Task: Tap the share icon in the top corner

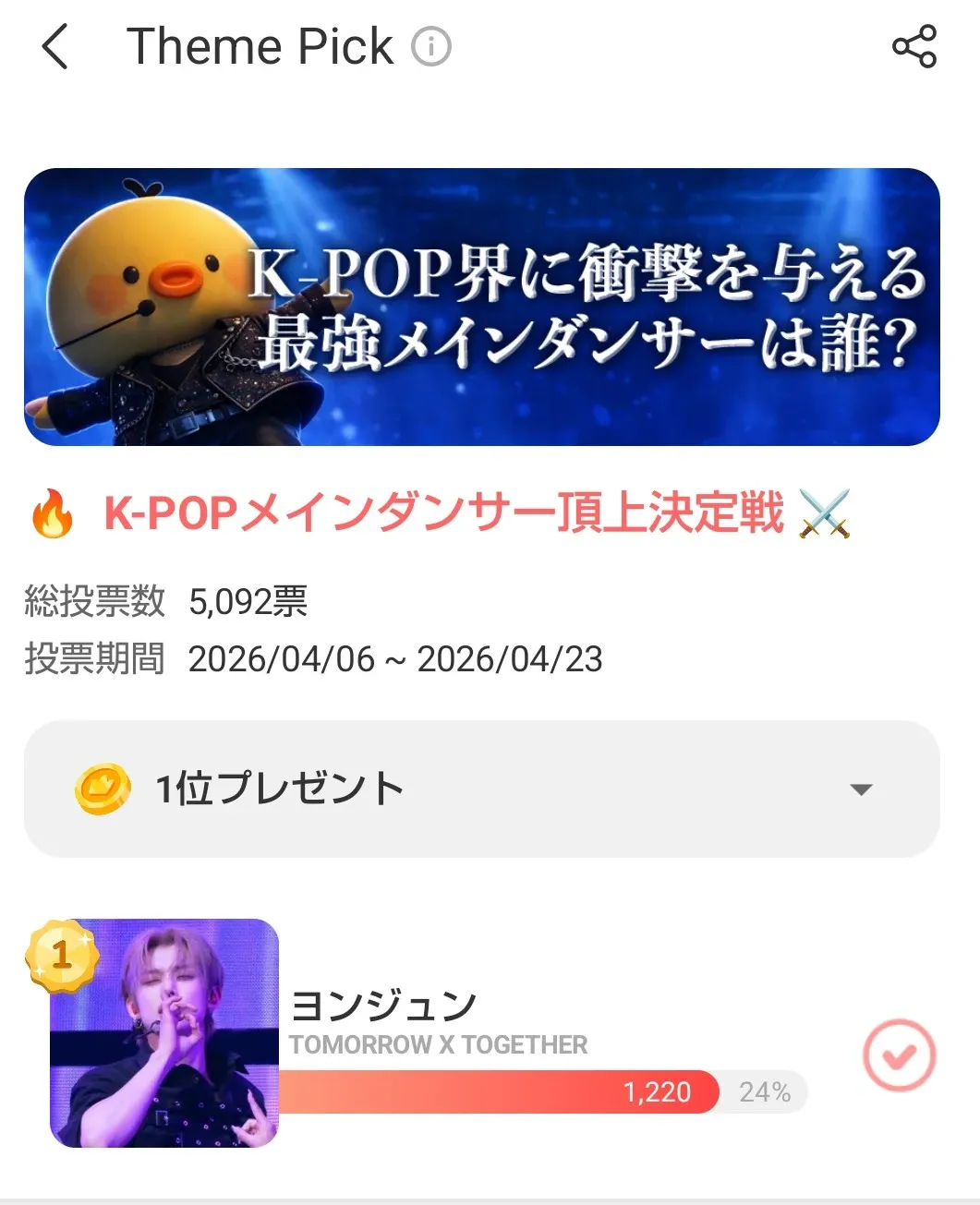Action: pos(913,48)
